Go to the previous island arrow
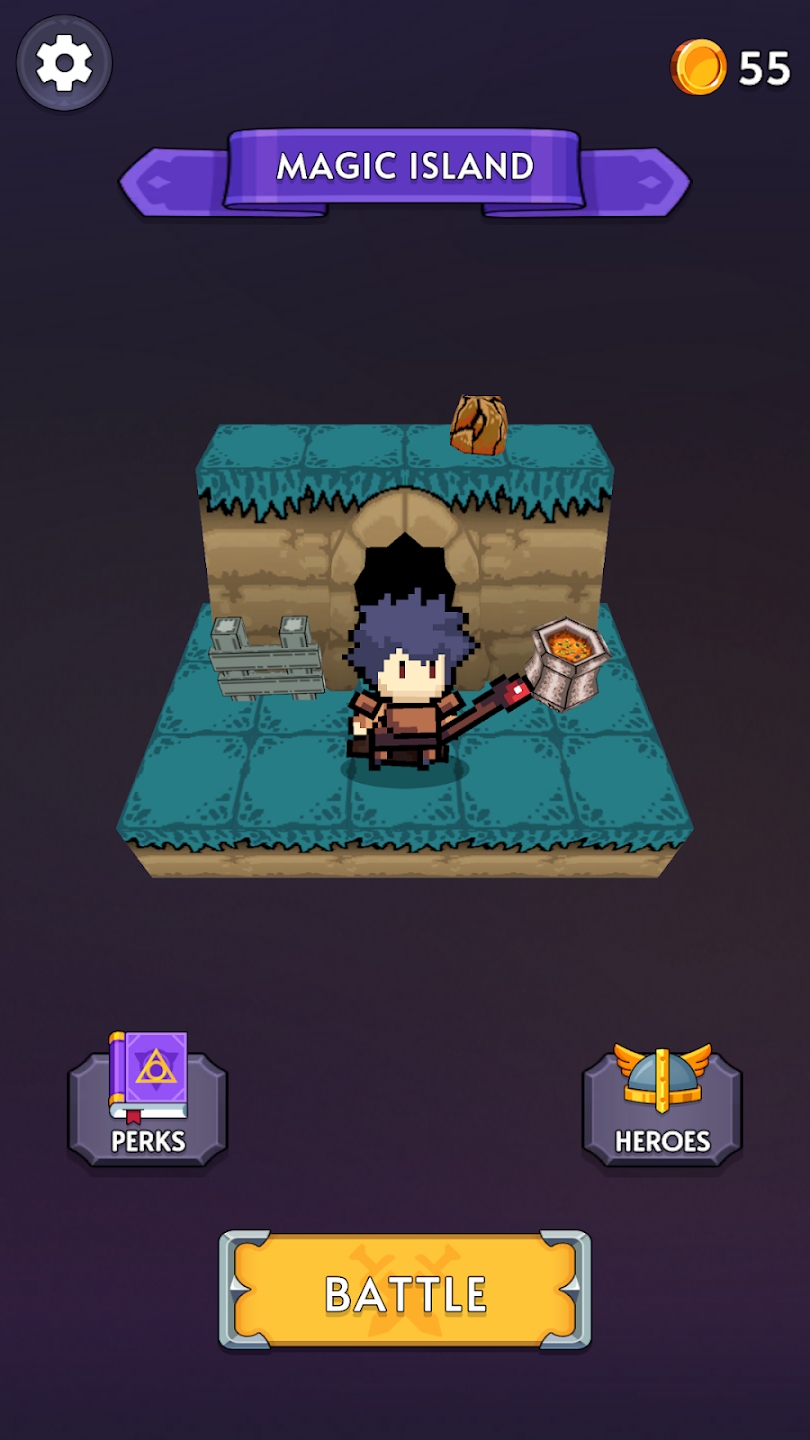The image size is (810, 1440). click(170, 182)
